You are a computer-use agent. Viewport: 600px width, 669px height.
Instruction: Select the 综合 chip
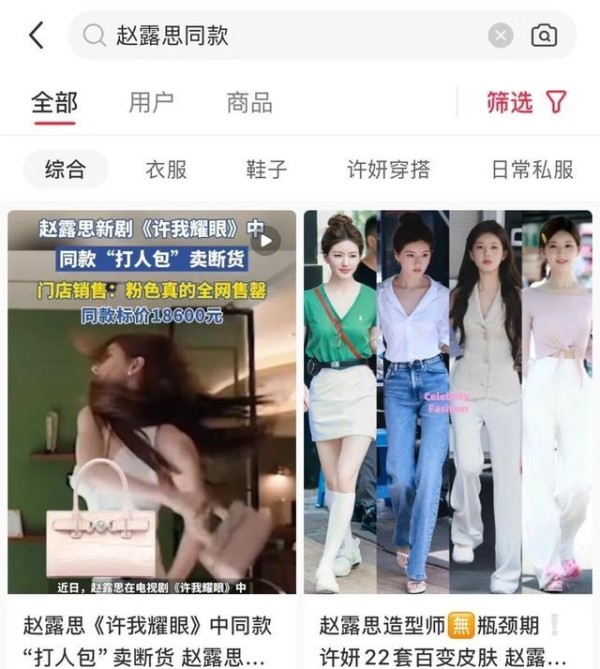tap(65, 169)
